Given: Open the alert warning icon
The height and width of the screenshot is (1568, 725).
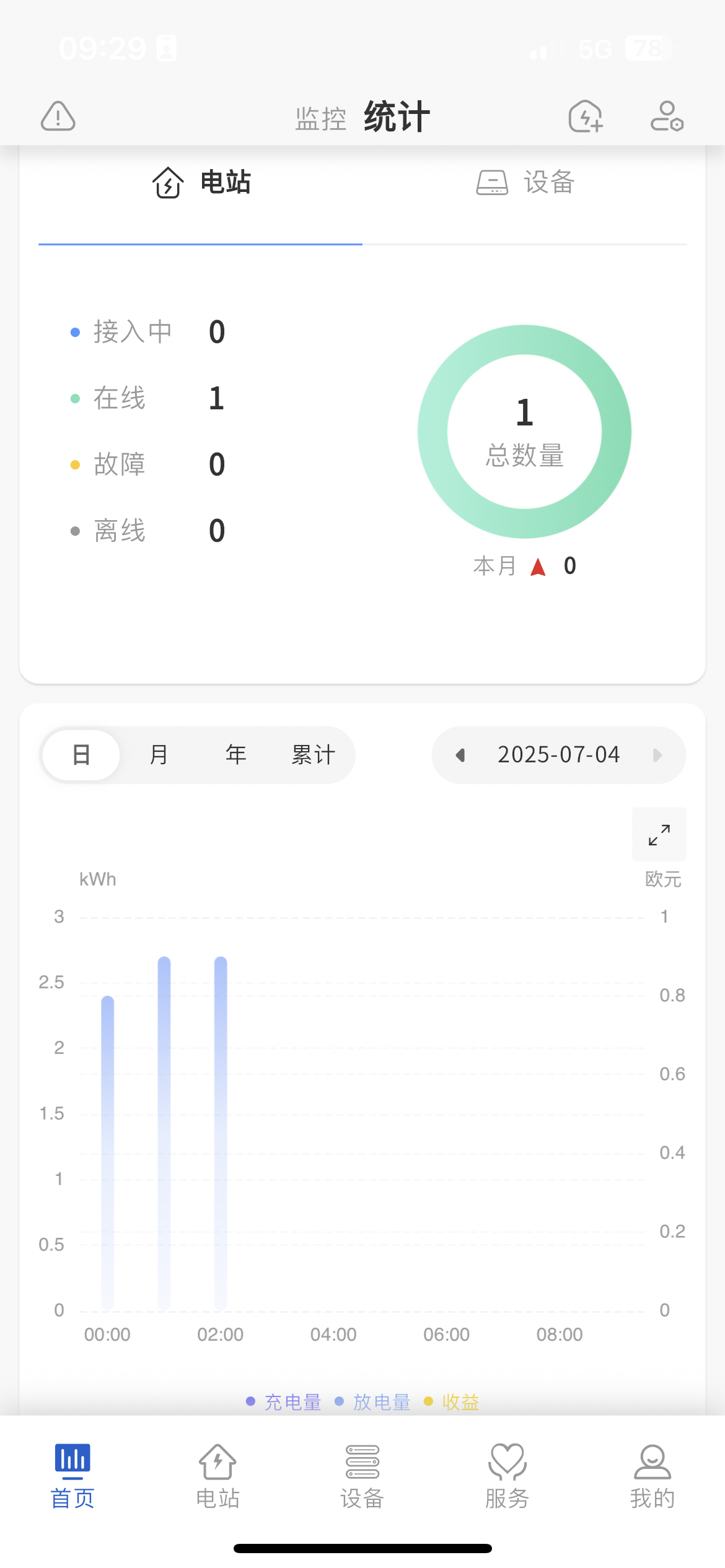Looking at the screenshot, I should click(58, 116).
